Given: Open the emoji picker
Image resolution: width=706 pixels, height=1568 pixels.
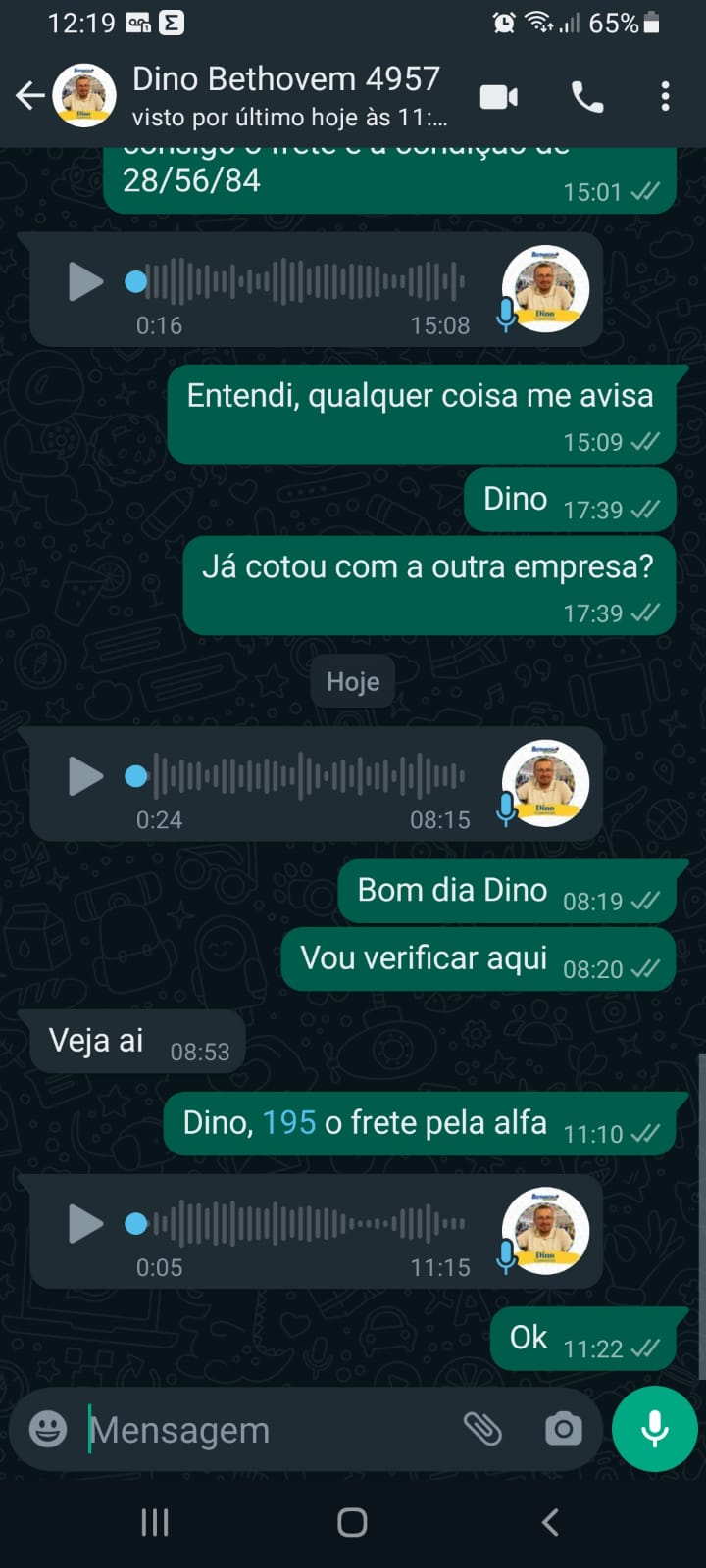Looking at the screenshot, I should click(x=48, y=1429).
